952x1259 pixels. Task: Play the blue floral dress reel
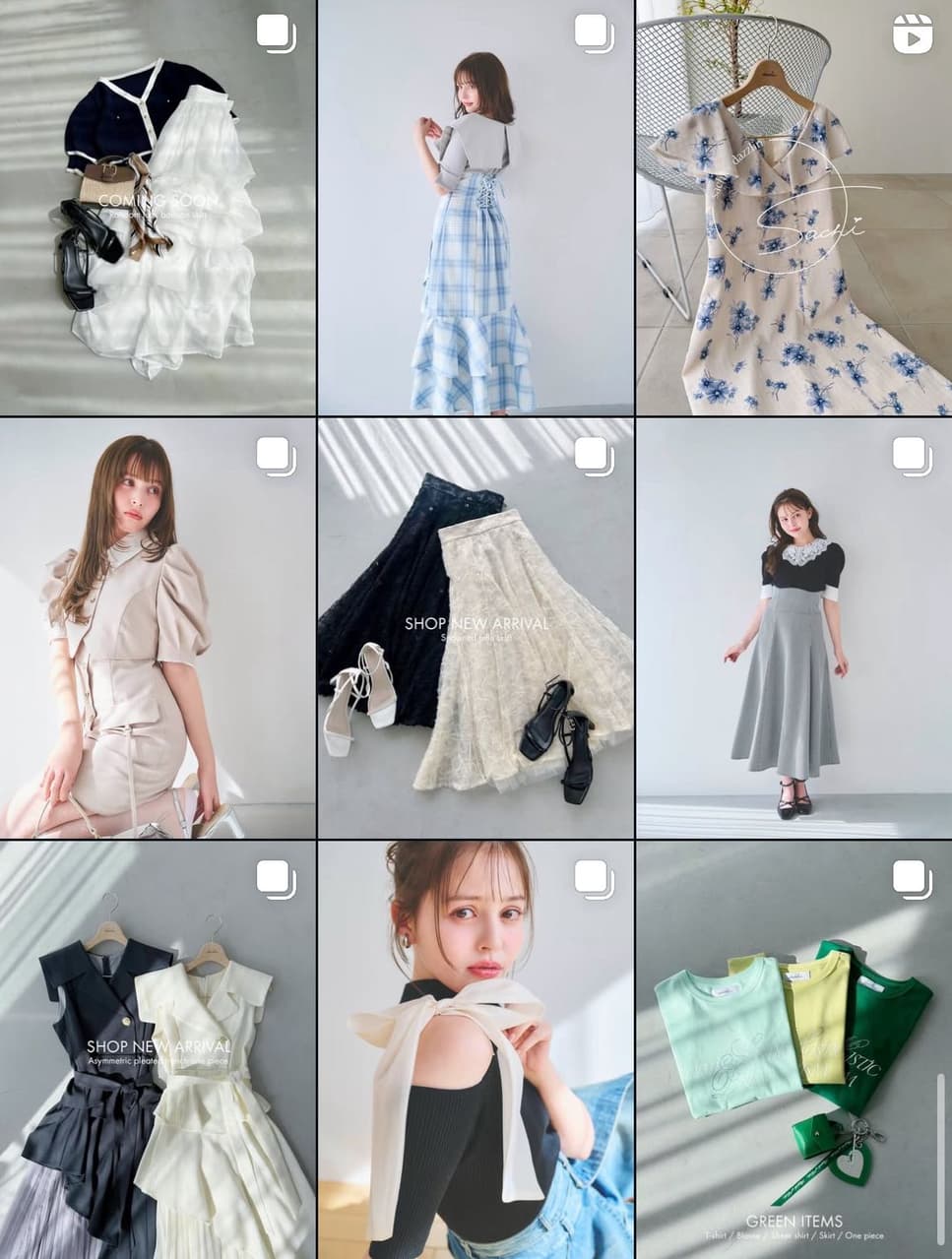[793, 207]
